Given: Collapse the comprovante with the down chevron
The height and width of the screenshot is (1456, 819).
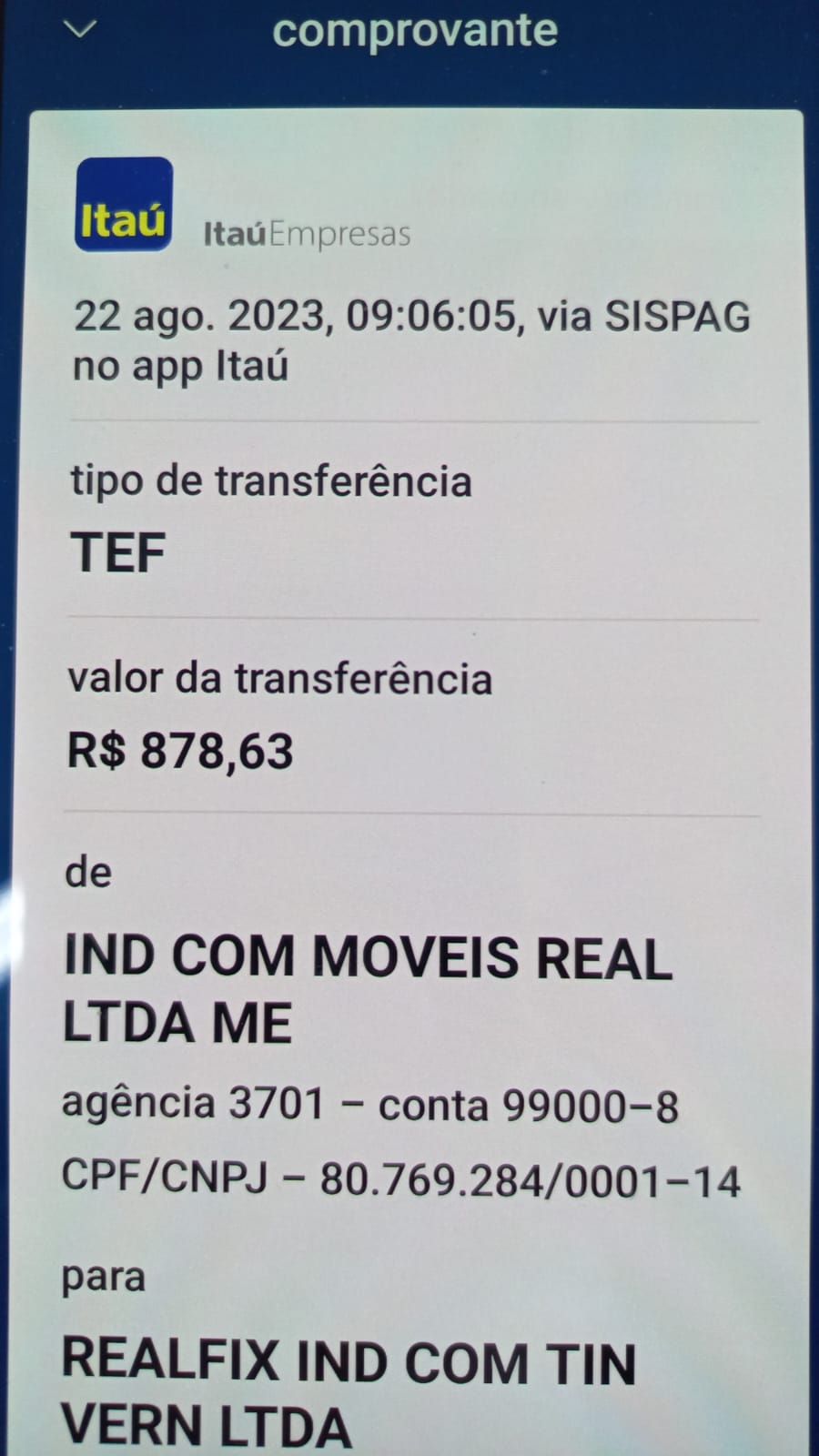Looking at the screenshot, I should point(80,30).
